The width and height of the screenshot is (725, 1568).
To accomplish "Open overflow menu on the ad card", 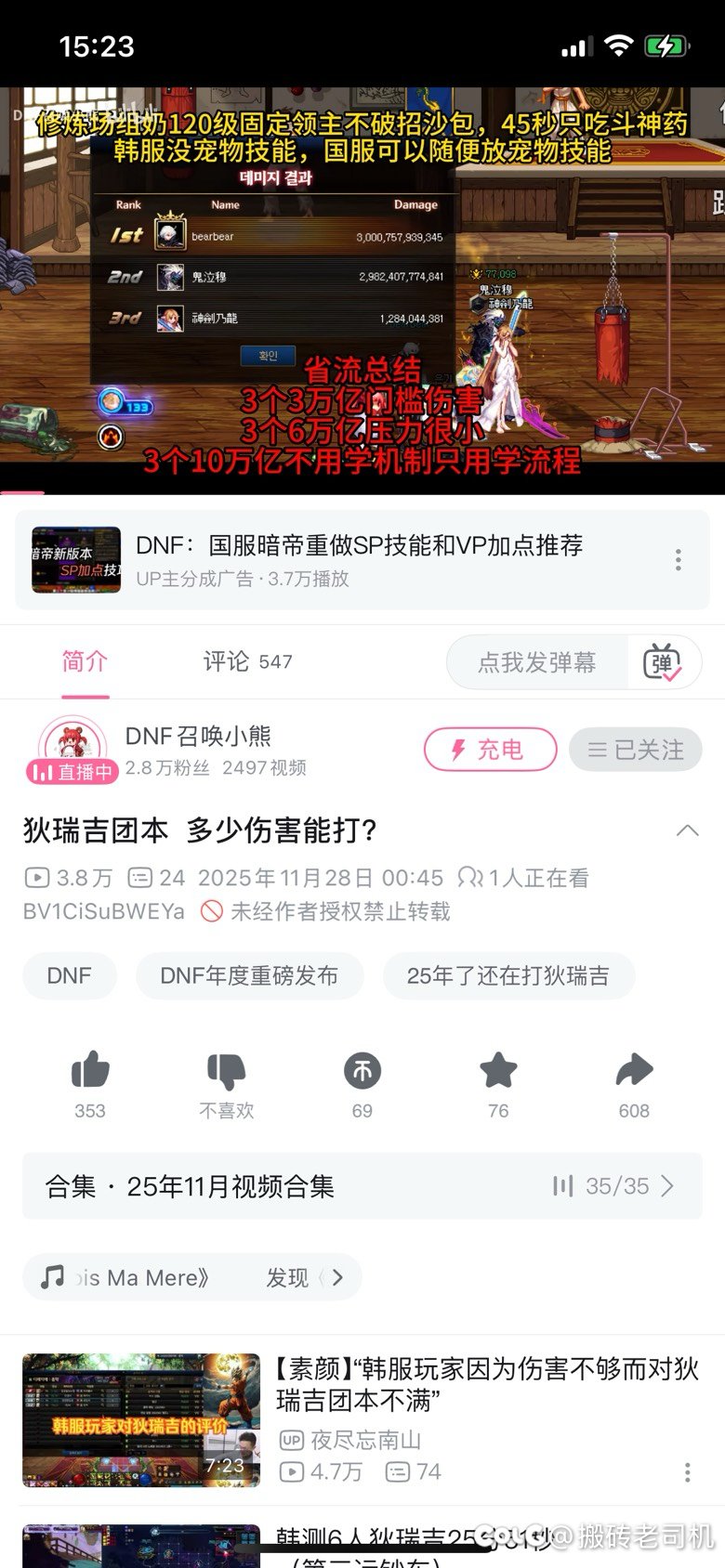I will (x=679, y=559).
